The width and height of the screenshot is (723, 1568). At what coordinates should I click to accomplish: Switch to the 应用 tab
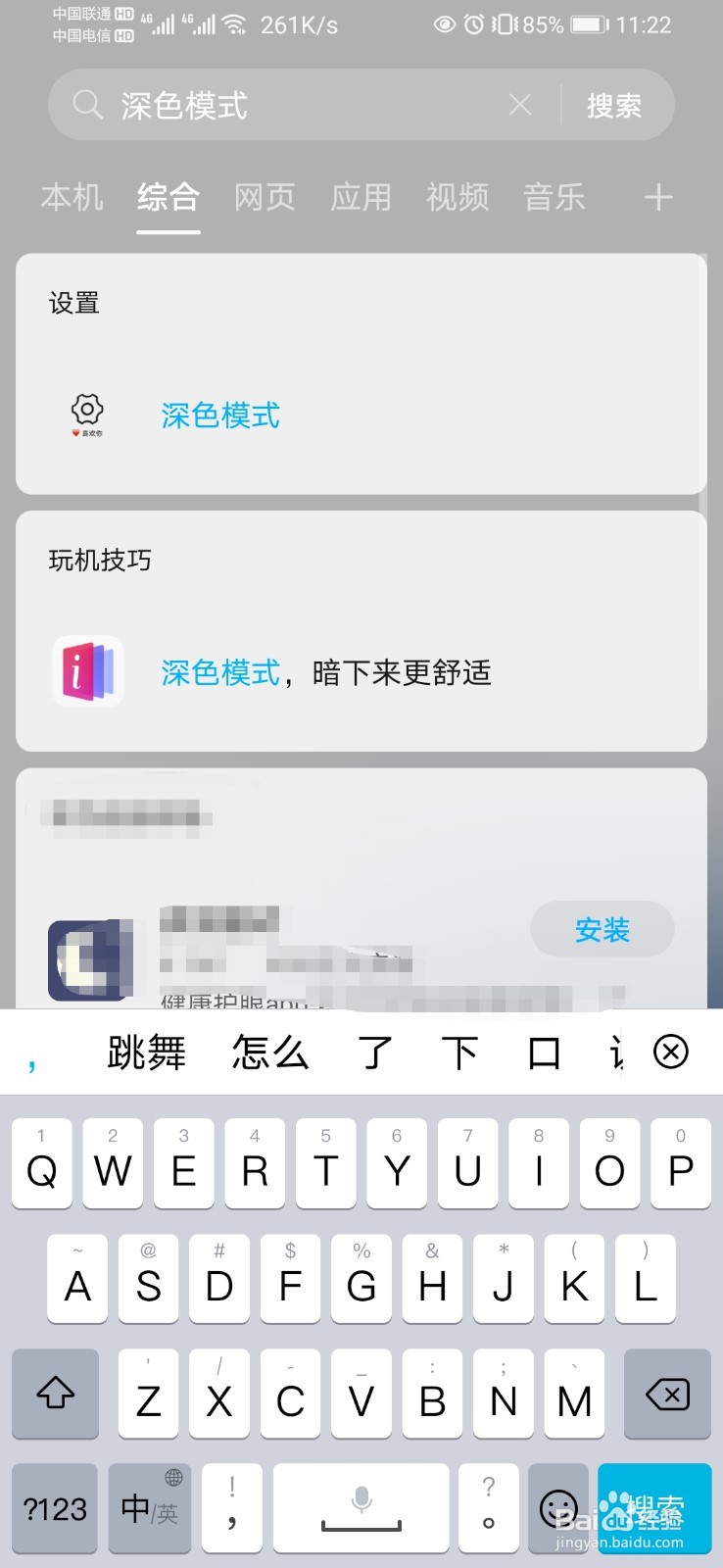pyautogui.click(x=361, y=198)
